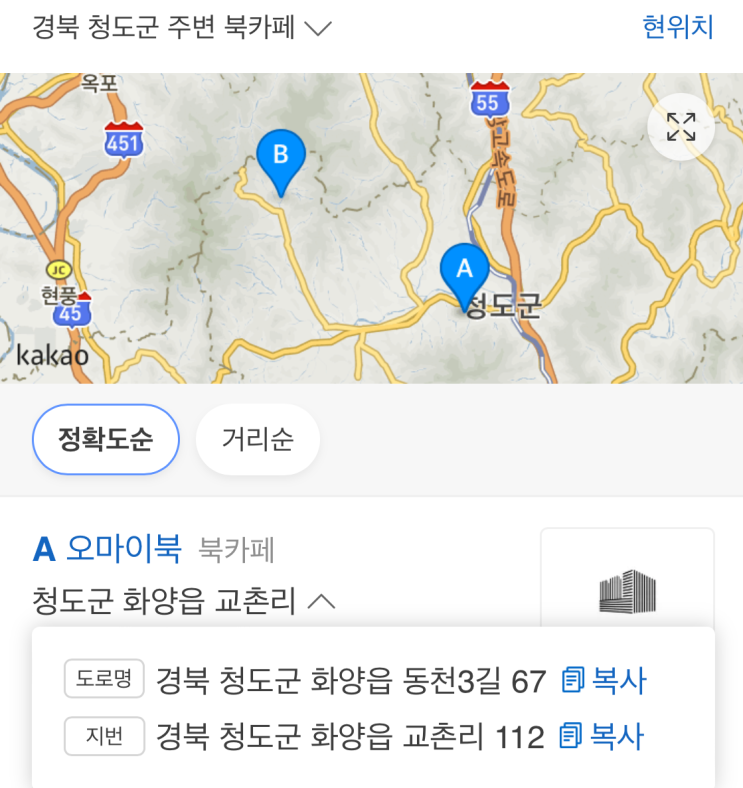The image size is (743, 788).
Task: Copy the 지번 address 교촌리 112
Action: (x=602, y=737)
